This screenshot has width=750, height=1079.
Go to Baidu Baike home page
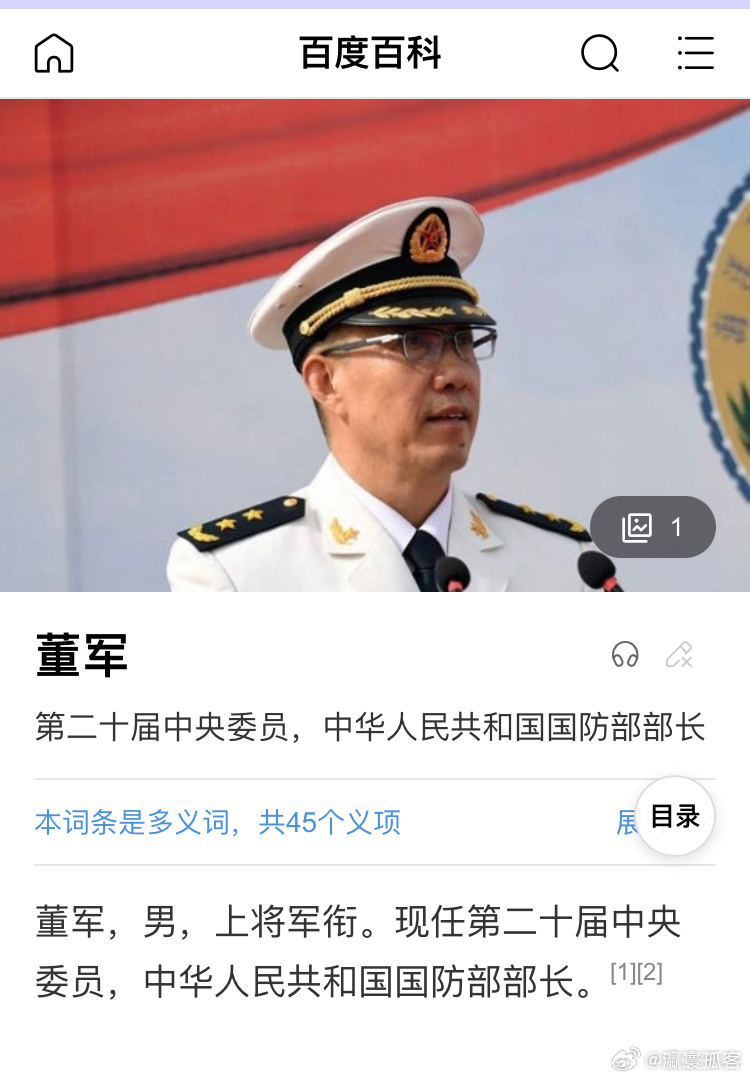coord(54,53)
